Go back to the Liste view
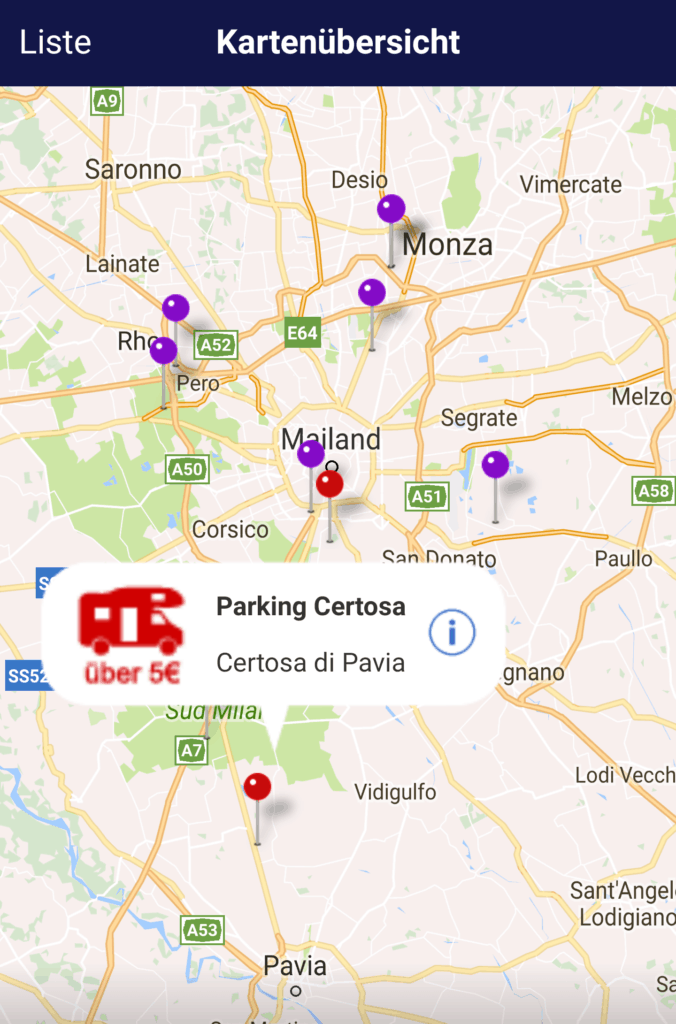 (56, 42)
